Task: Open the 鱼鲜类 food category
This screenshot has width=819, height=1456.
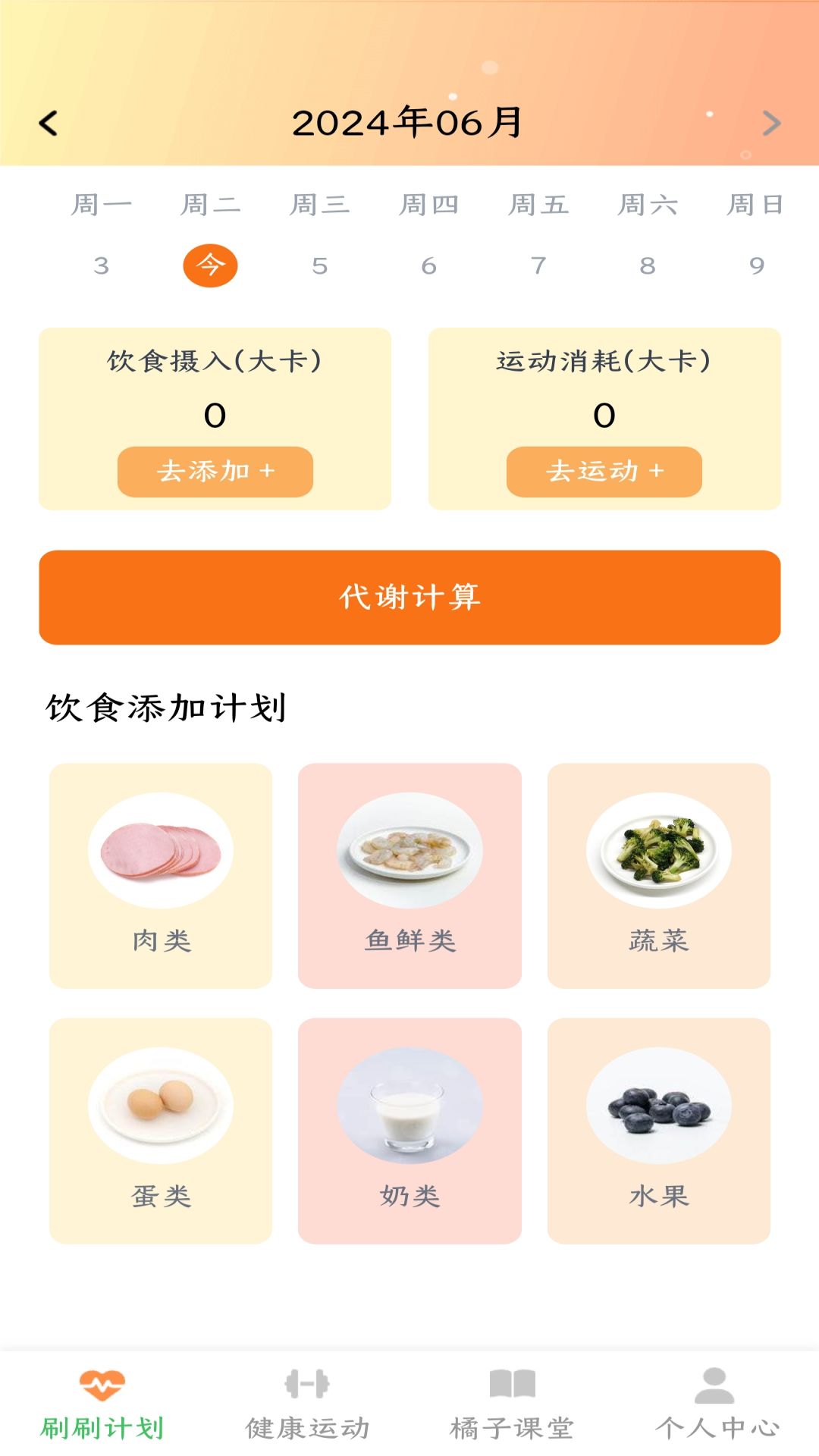Action: 409,876
